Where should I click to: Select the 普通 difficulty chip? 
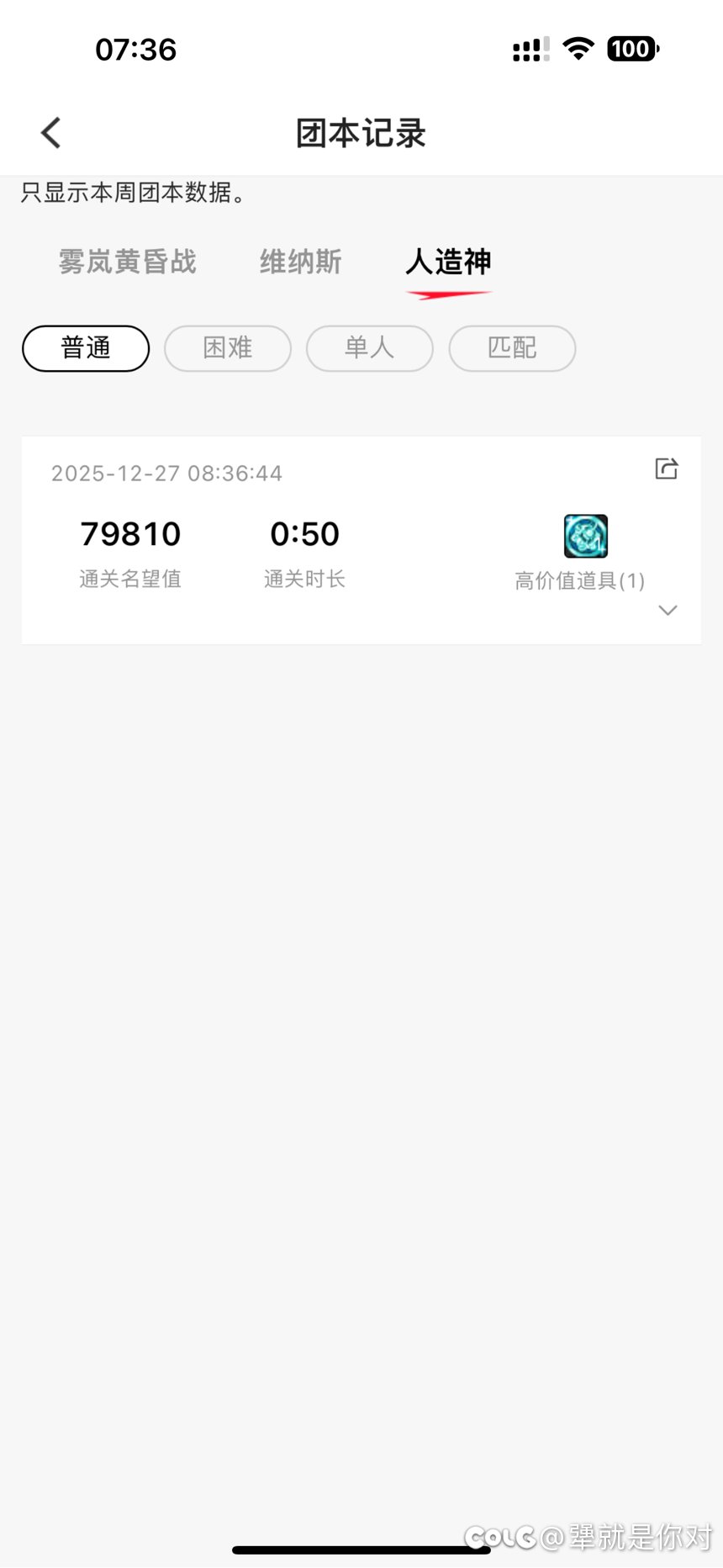[x=86, y=348]
